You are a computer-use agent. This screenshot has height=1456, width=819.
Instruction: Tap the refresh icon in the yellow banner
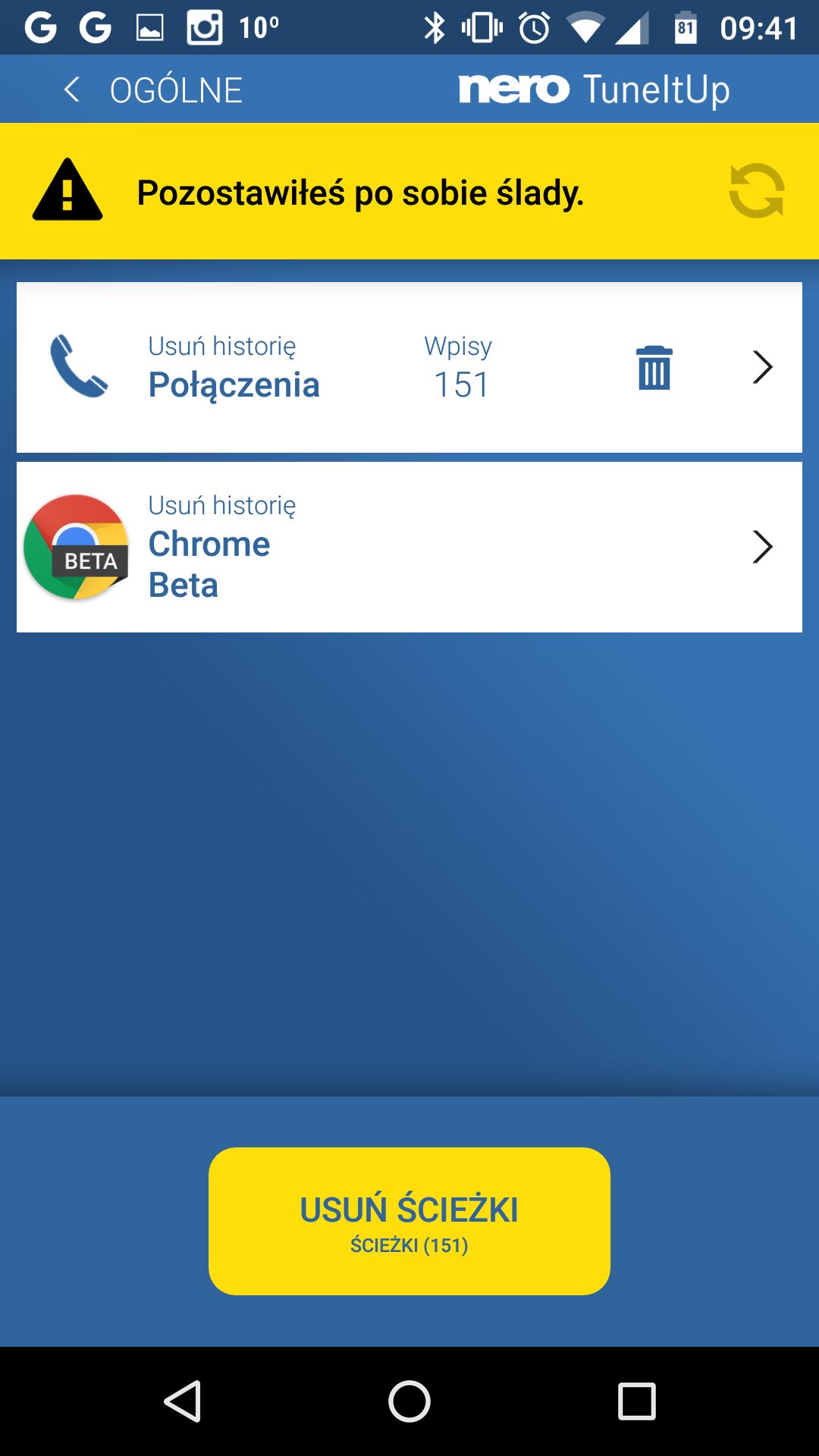756,190
